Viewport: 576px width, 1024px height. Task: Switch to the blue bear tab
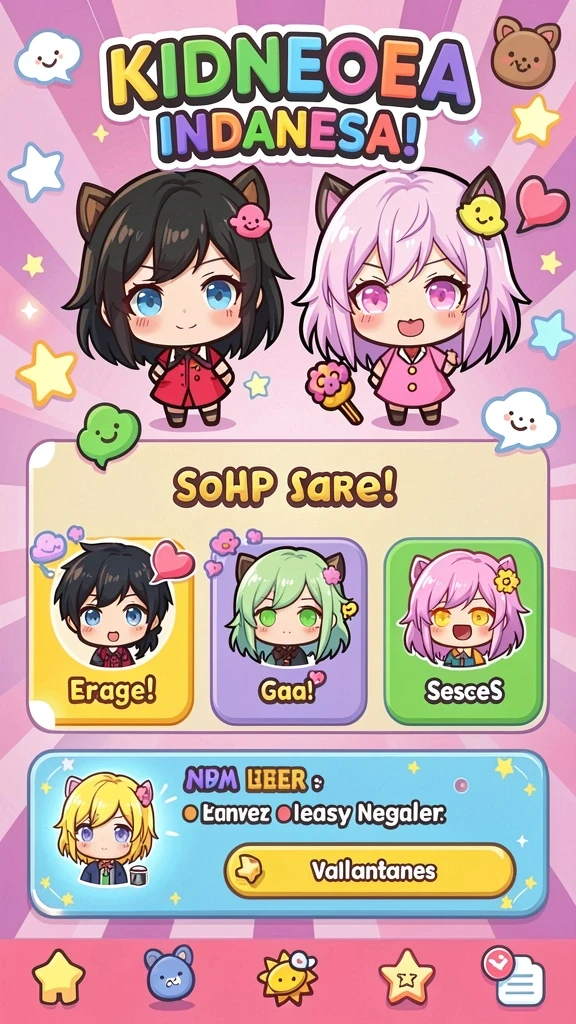[169, 976]
